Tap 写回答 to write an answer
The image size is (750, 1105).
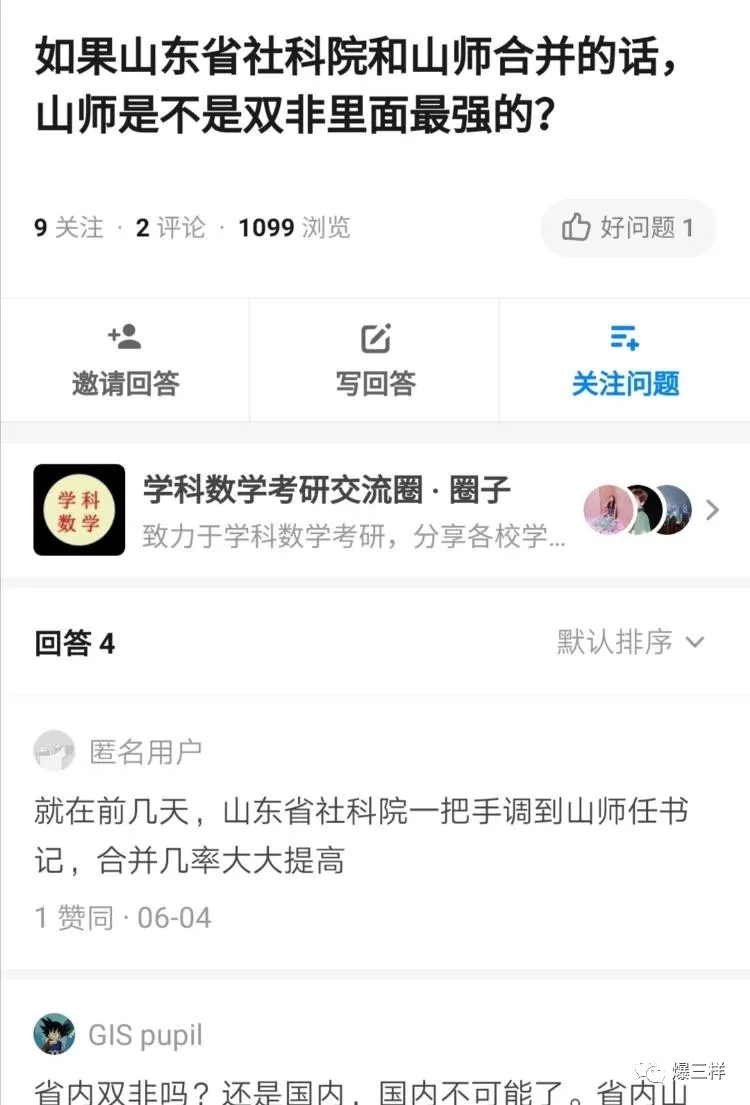tap(375, 360)
